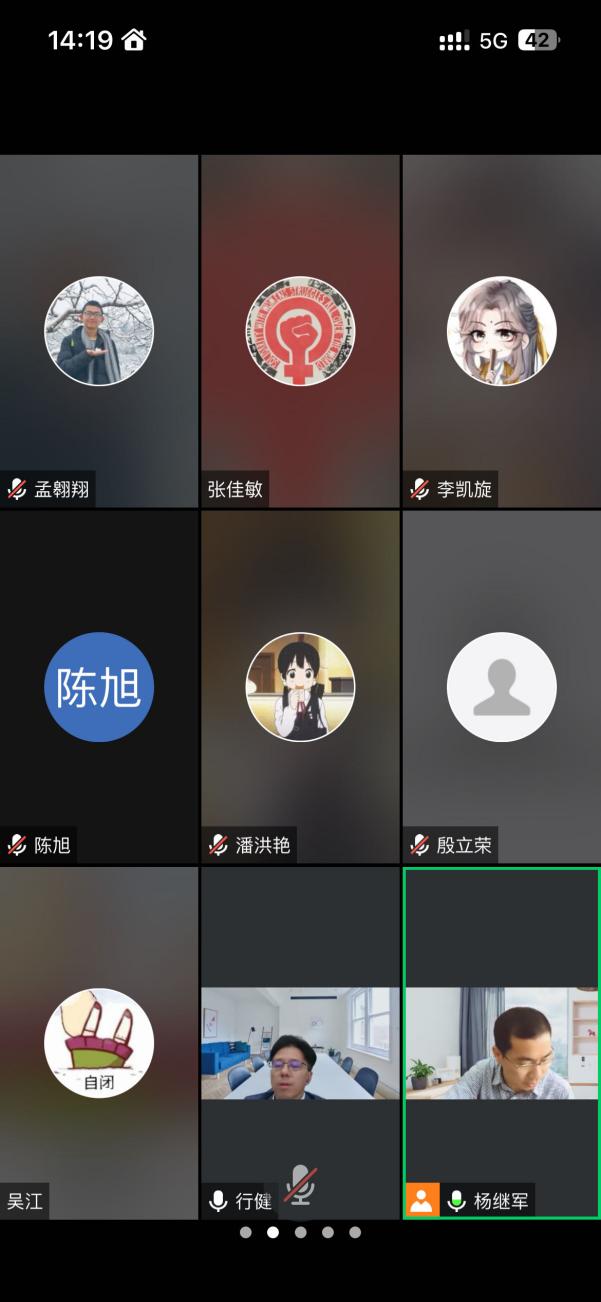
Task: Jump to the first page dot
Action: 246,1233
